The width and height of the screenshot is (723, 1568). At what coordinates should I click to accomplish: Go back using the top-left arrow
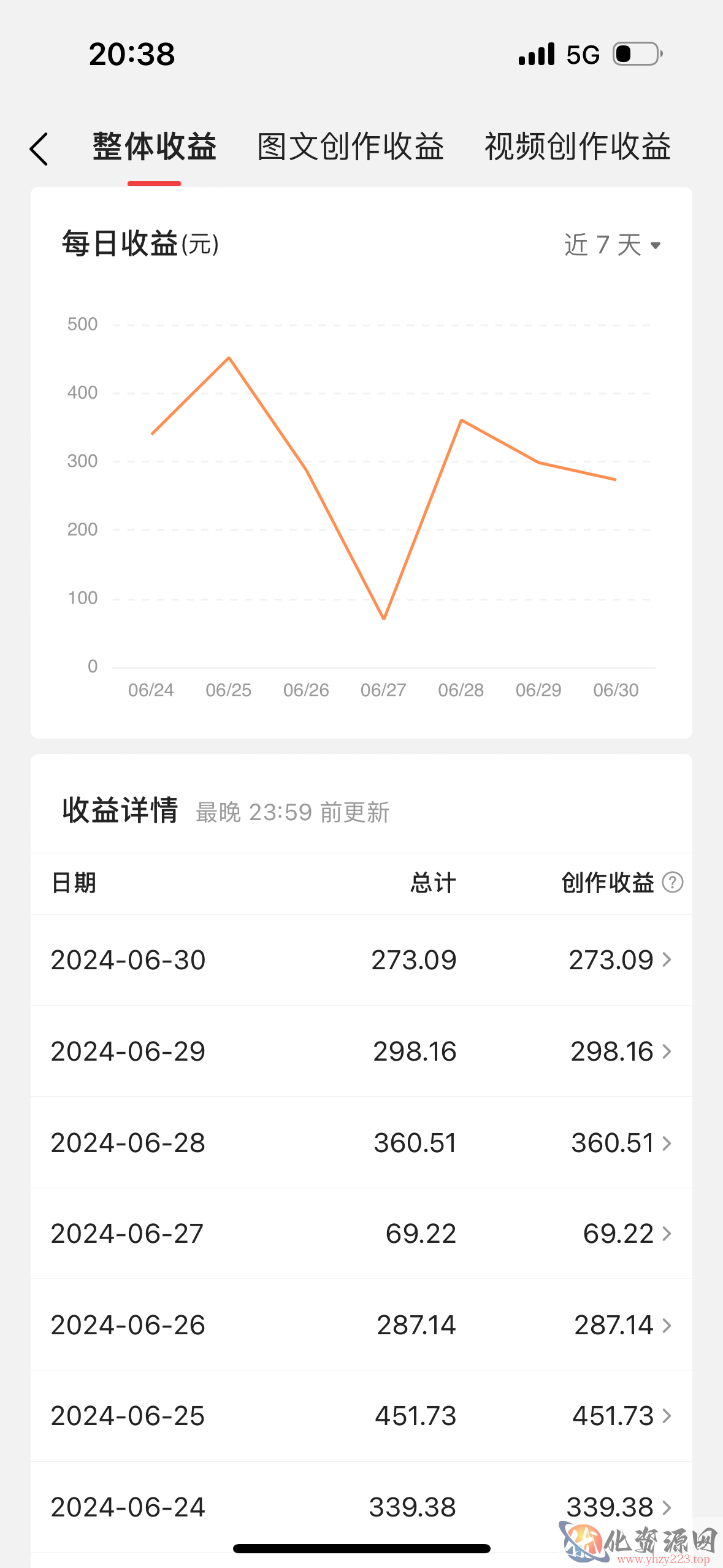pos(39,149)
